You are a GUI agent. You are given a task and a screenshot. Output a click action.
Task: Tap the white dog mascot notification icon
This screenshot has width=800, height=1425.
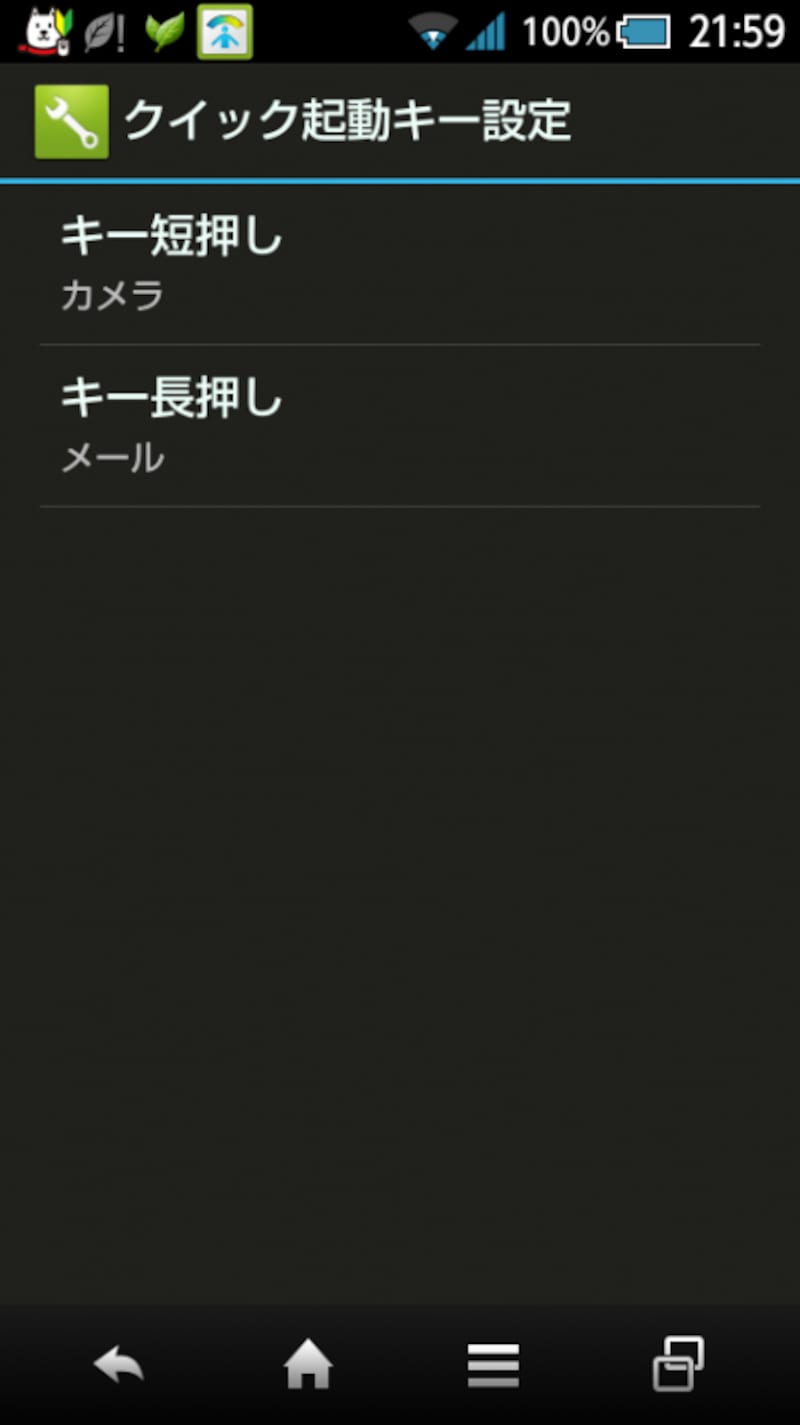[38, 30]
